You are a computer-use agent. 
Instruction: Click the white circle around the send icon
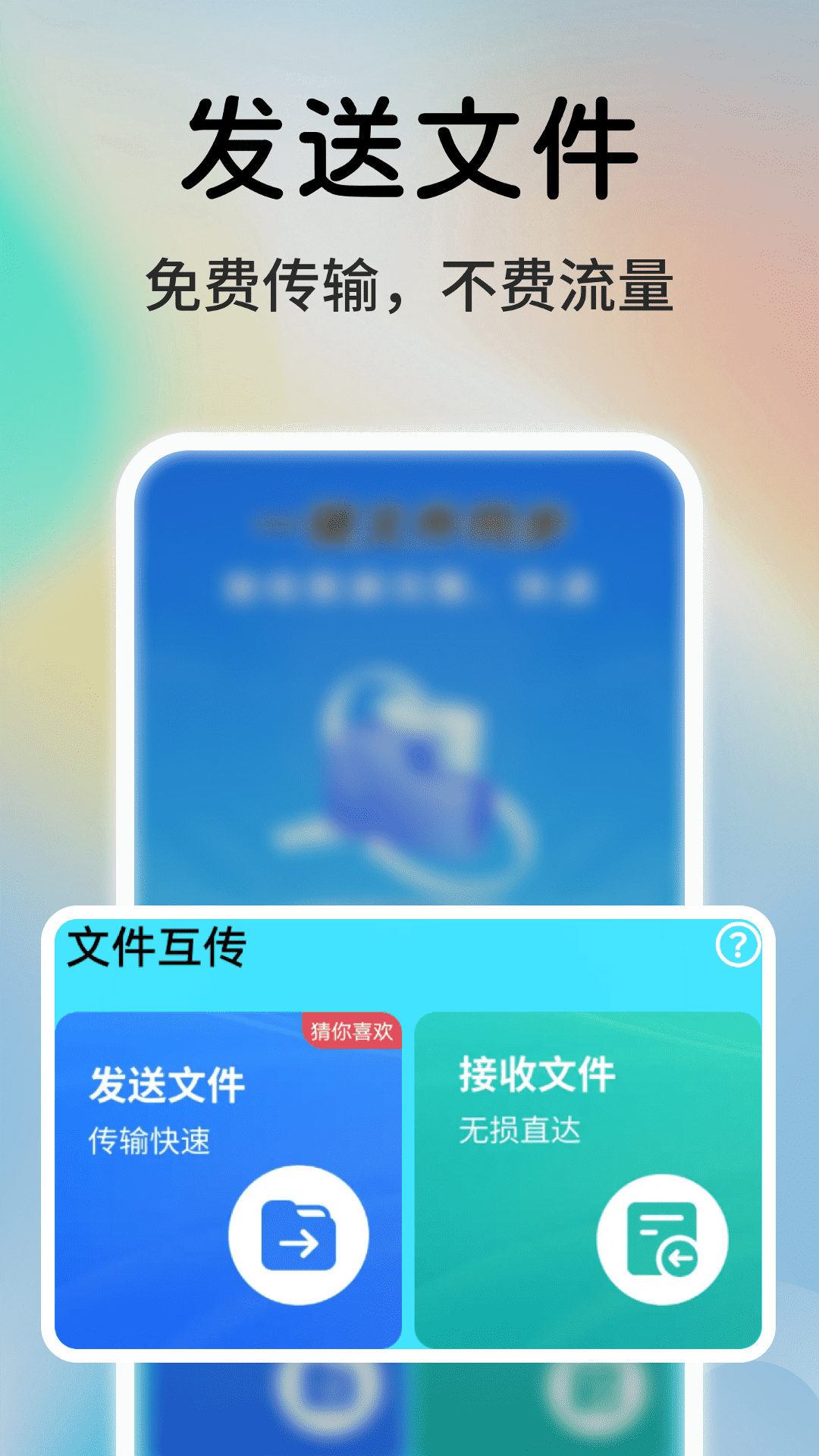(300, 1235)
